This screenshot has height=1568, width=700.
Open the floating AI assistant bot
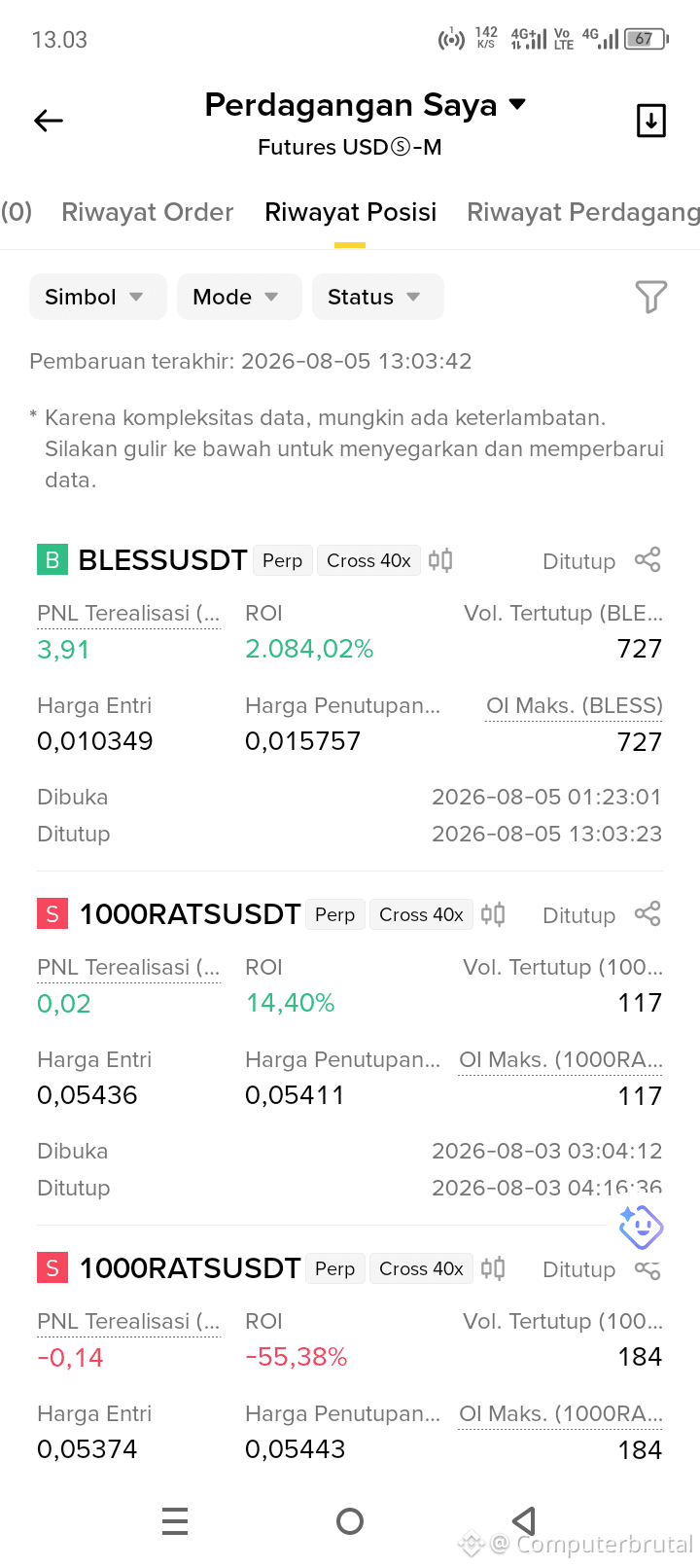click(641, 1228)
